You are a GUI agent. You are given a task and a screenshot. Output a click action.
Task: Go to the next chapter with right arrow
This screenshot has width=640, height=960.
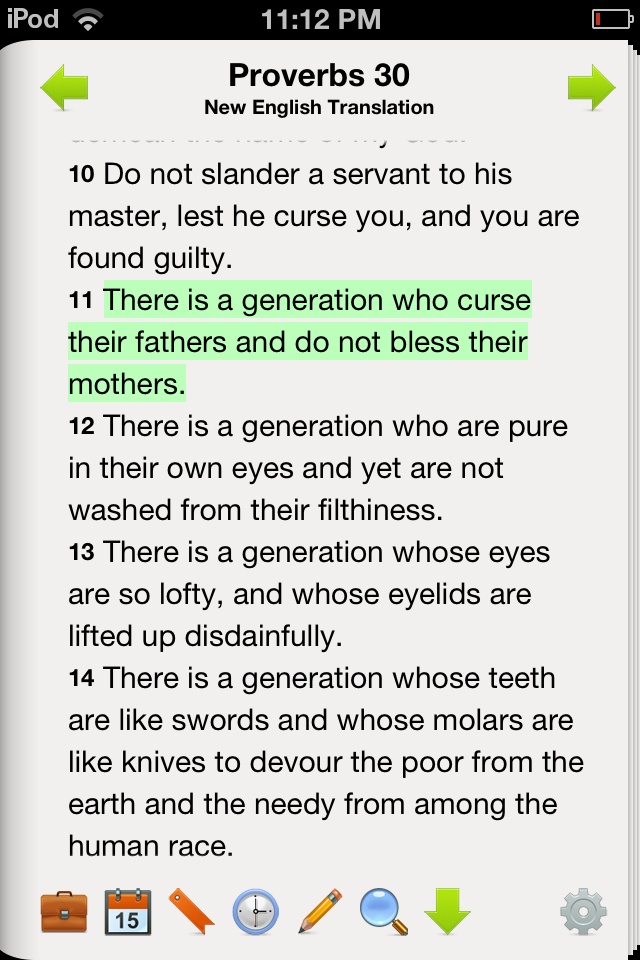590,88
